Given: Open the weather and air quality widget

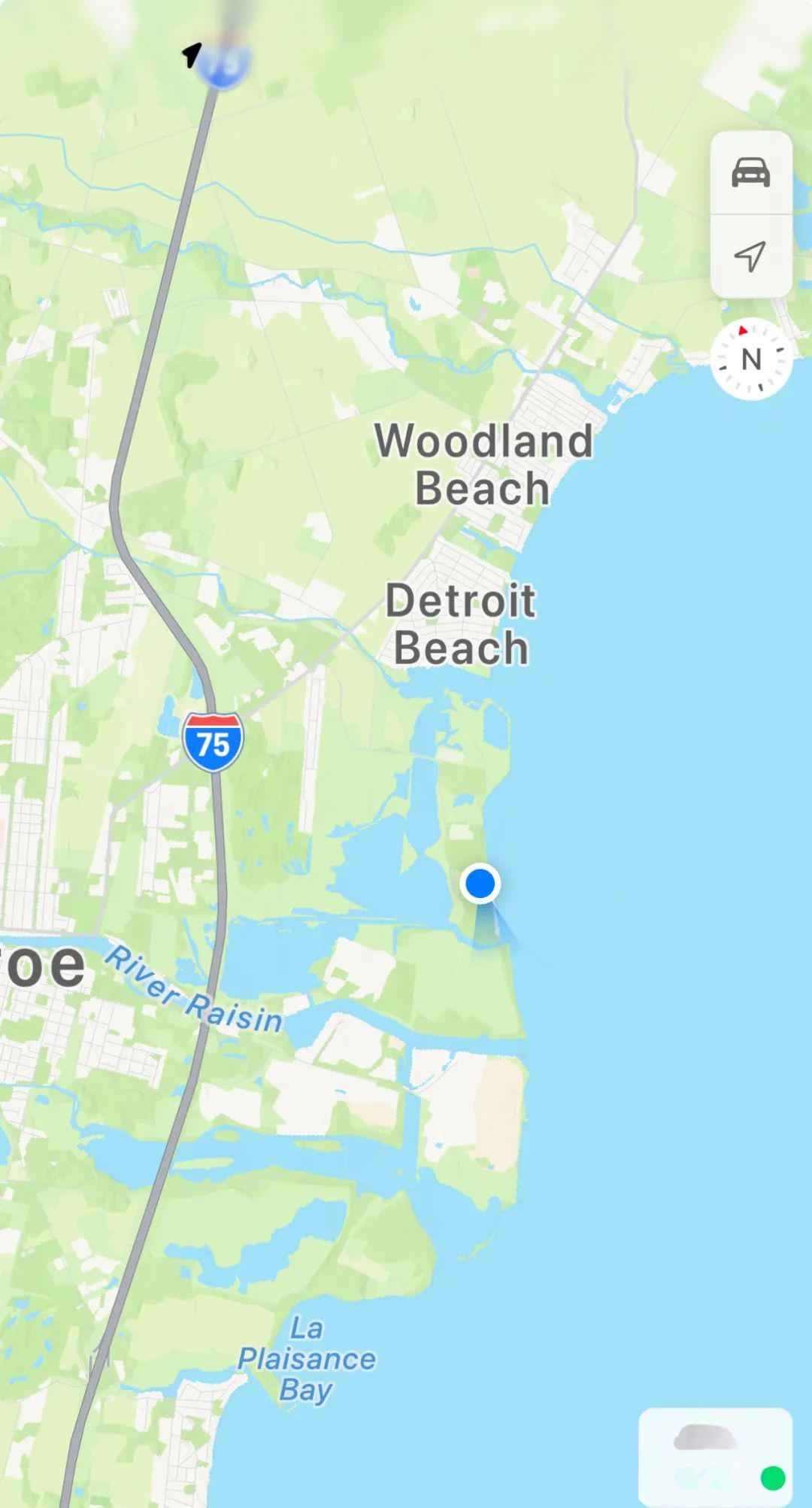Looking at the screenshot, I should [x=715, y=1457].
